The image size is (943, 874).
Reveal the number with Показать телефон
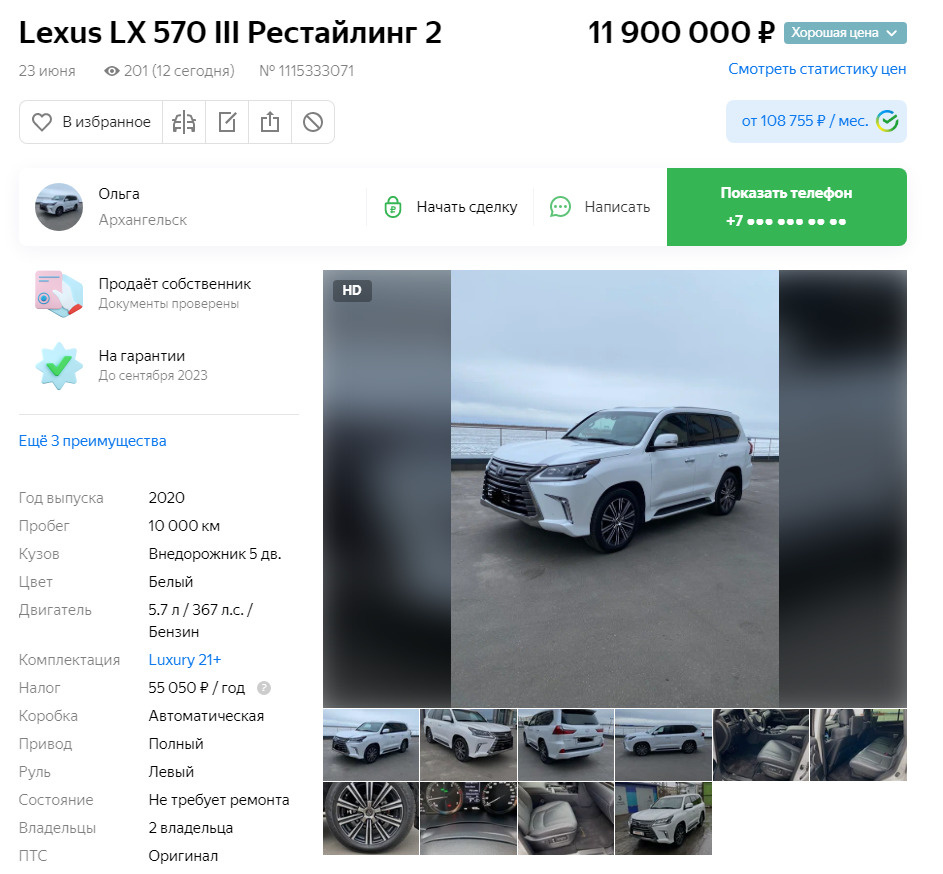point(786,207)
